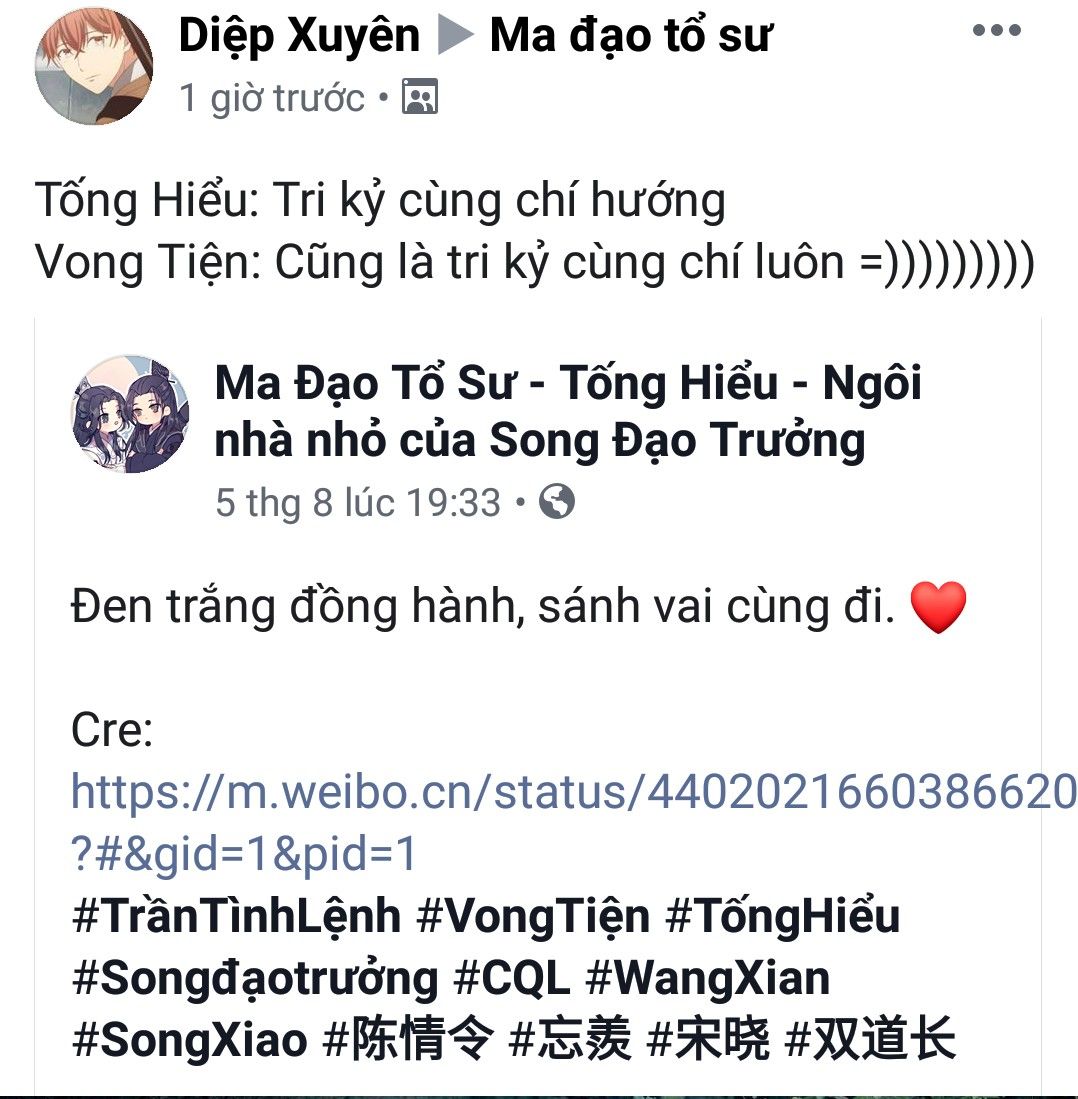Tap the #宋晓 hashtag
Screen dimensions: 1078x1099
click(708, 1039)
